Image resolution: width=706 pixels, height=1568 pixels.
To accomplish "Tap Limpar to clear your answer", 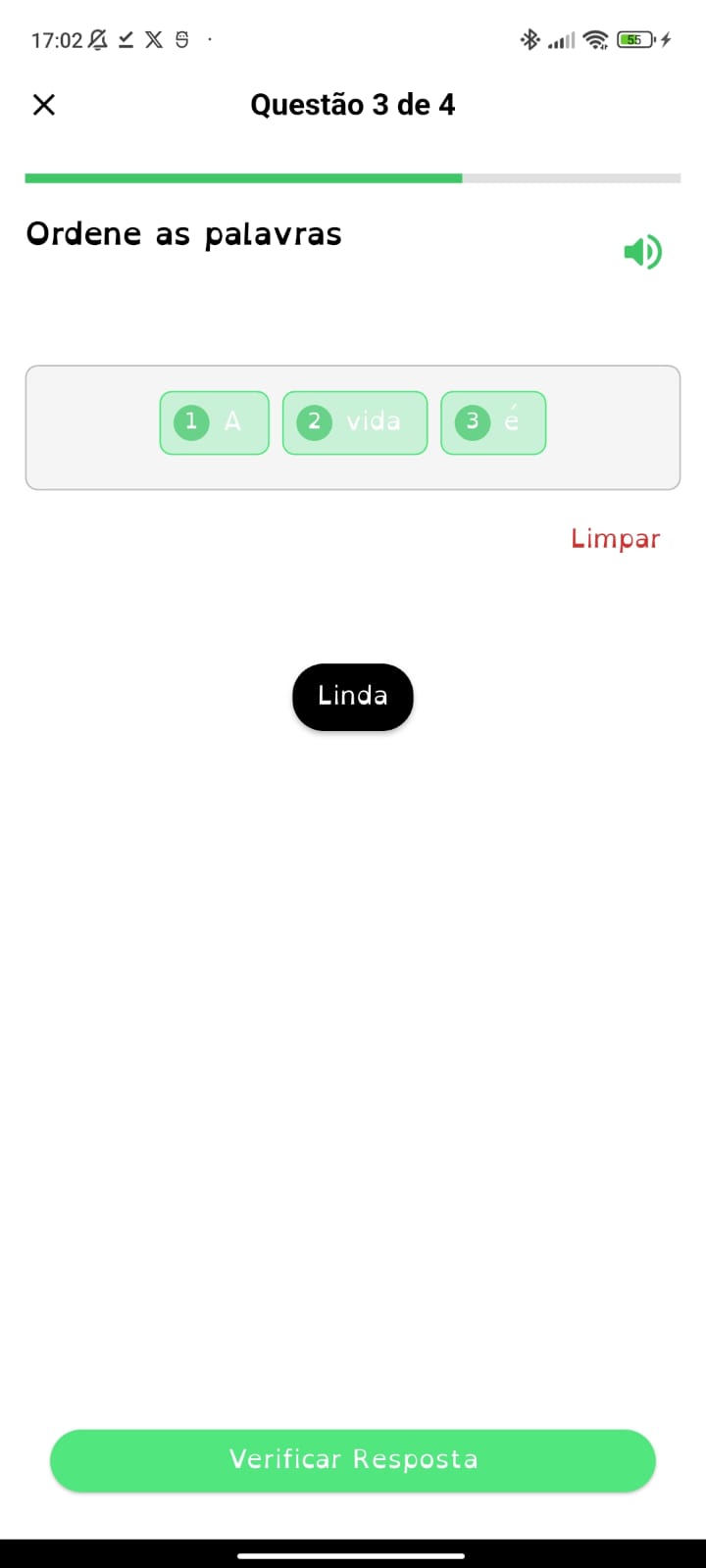I will tap(615, 538).
